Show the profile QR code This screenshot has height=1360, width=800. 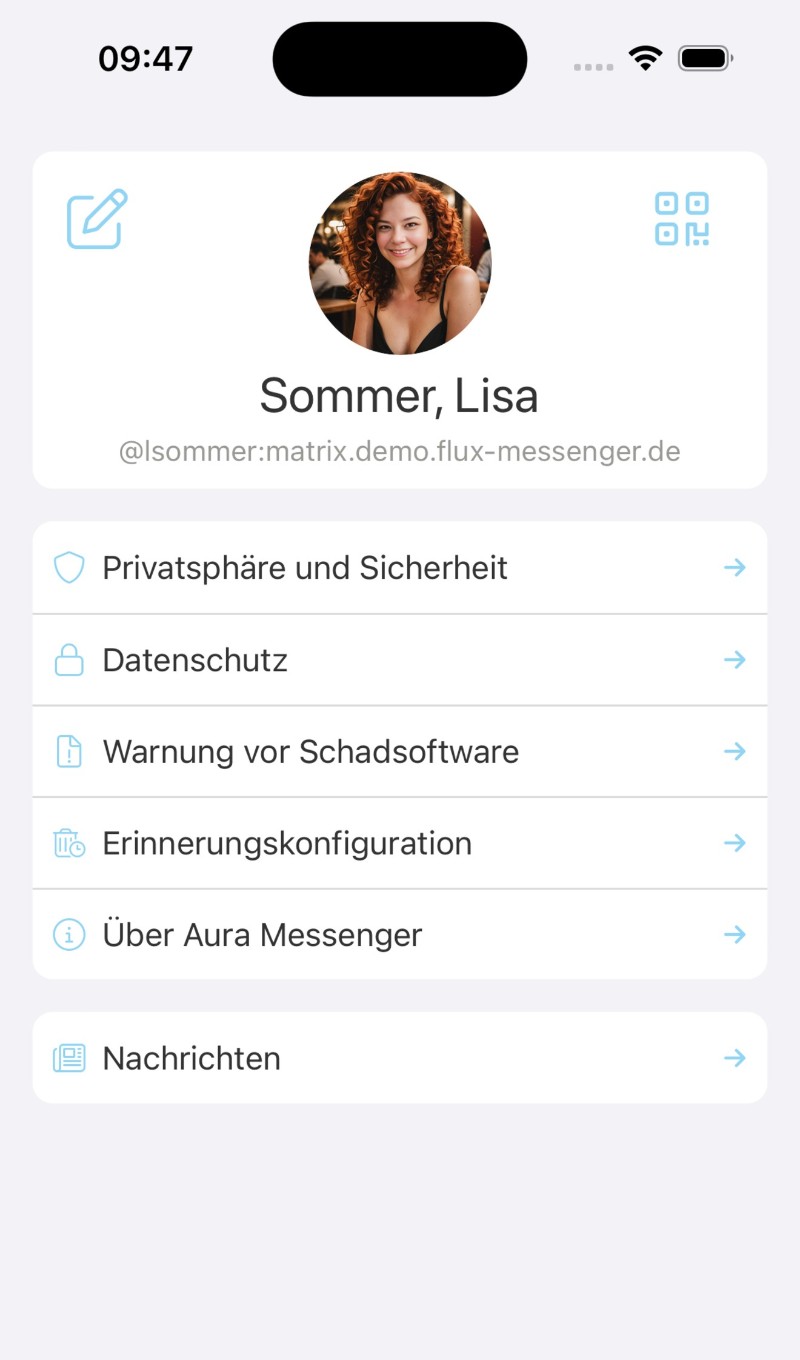pyautogui.click(x=682, y=219)
